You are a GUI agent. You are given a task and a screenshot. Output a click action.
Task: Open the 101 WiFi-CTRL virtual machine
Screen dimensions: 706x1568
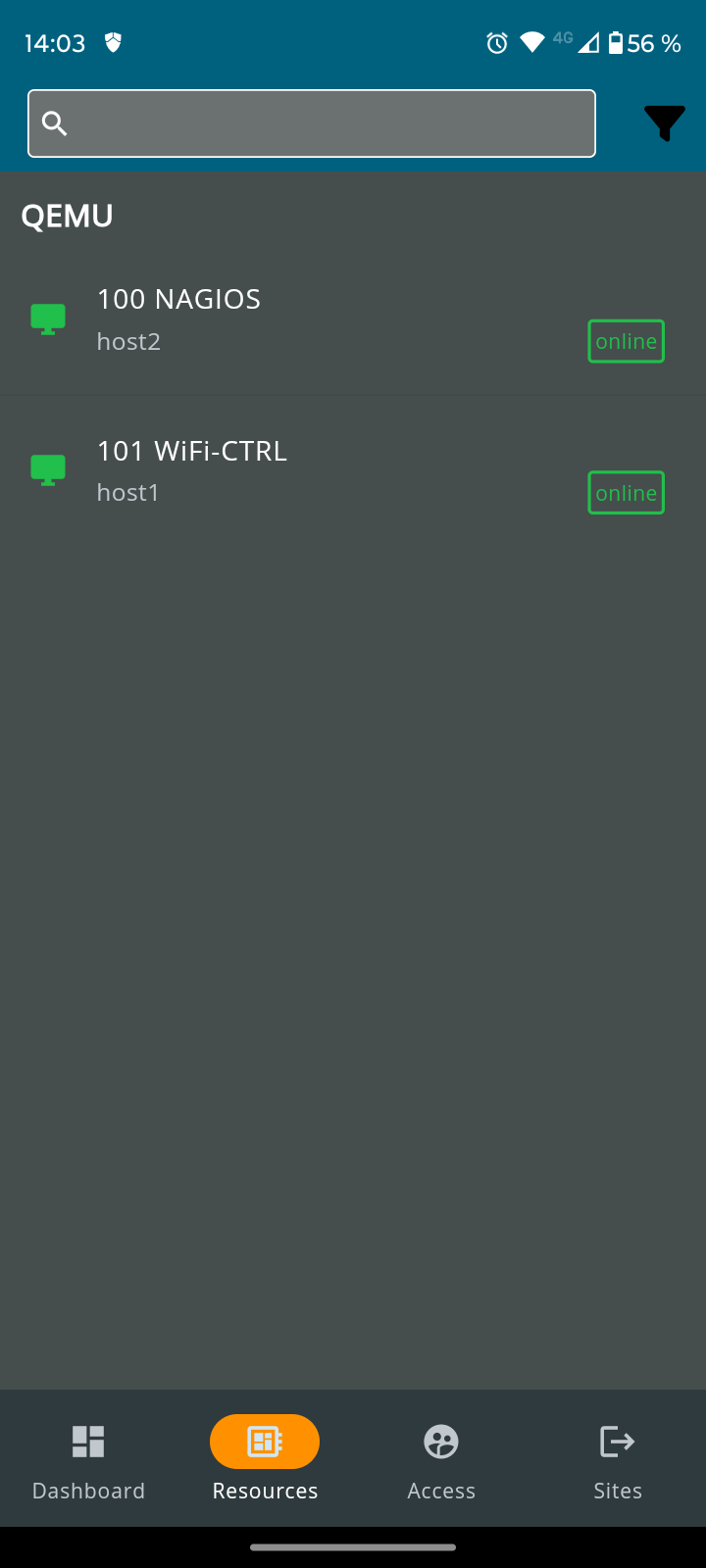coord(353,471)
